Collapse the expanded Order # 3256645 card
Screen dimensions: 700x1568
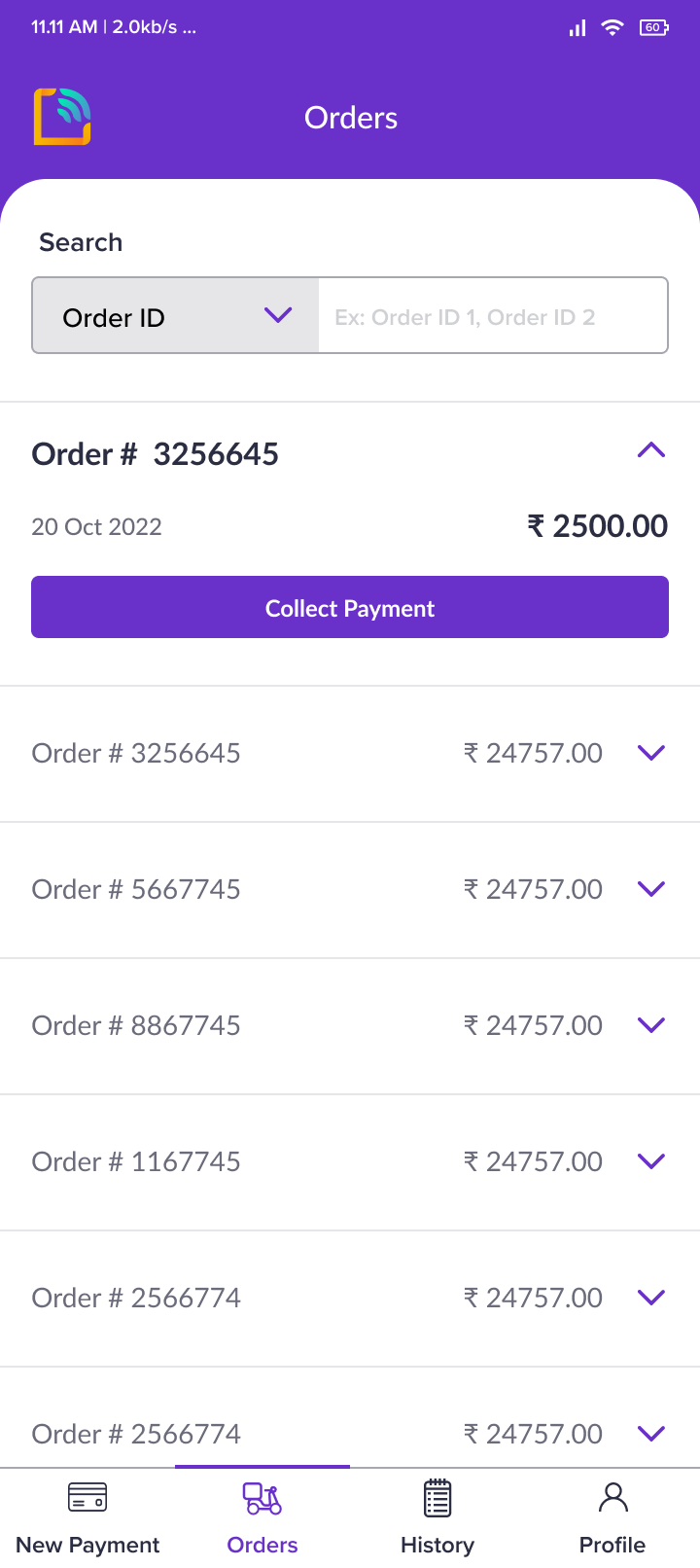tap(650, 450)
